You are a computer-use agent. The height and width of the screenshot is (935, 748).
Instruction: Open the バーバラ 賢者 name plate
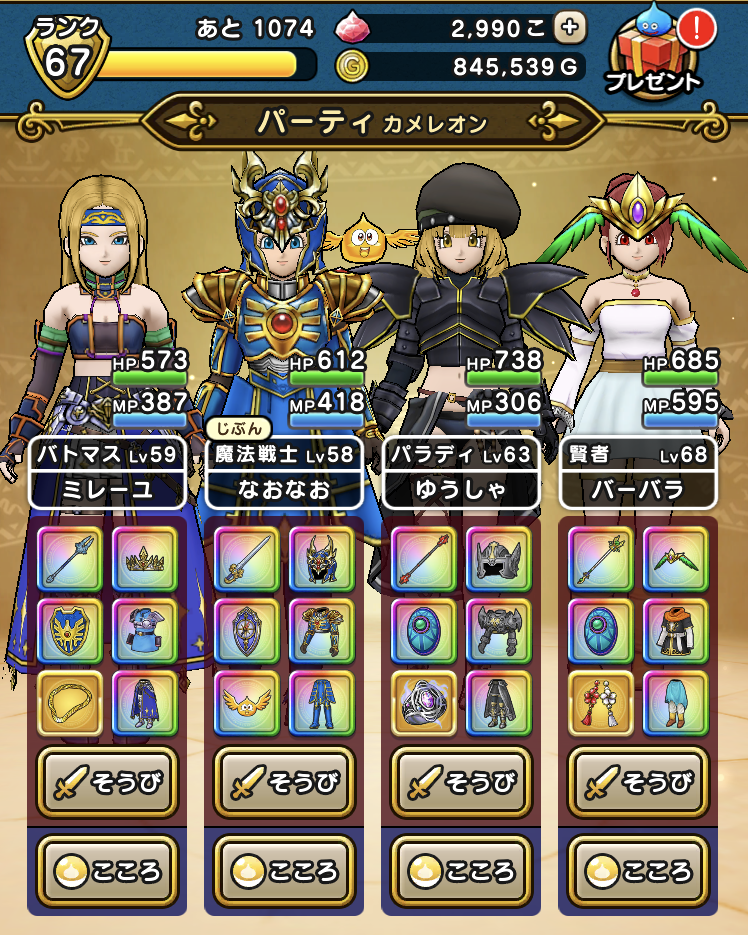[x=637, y=472]
